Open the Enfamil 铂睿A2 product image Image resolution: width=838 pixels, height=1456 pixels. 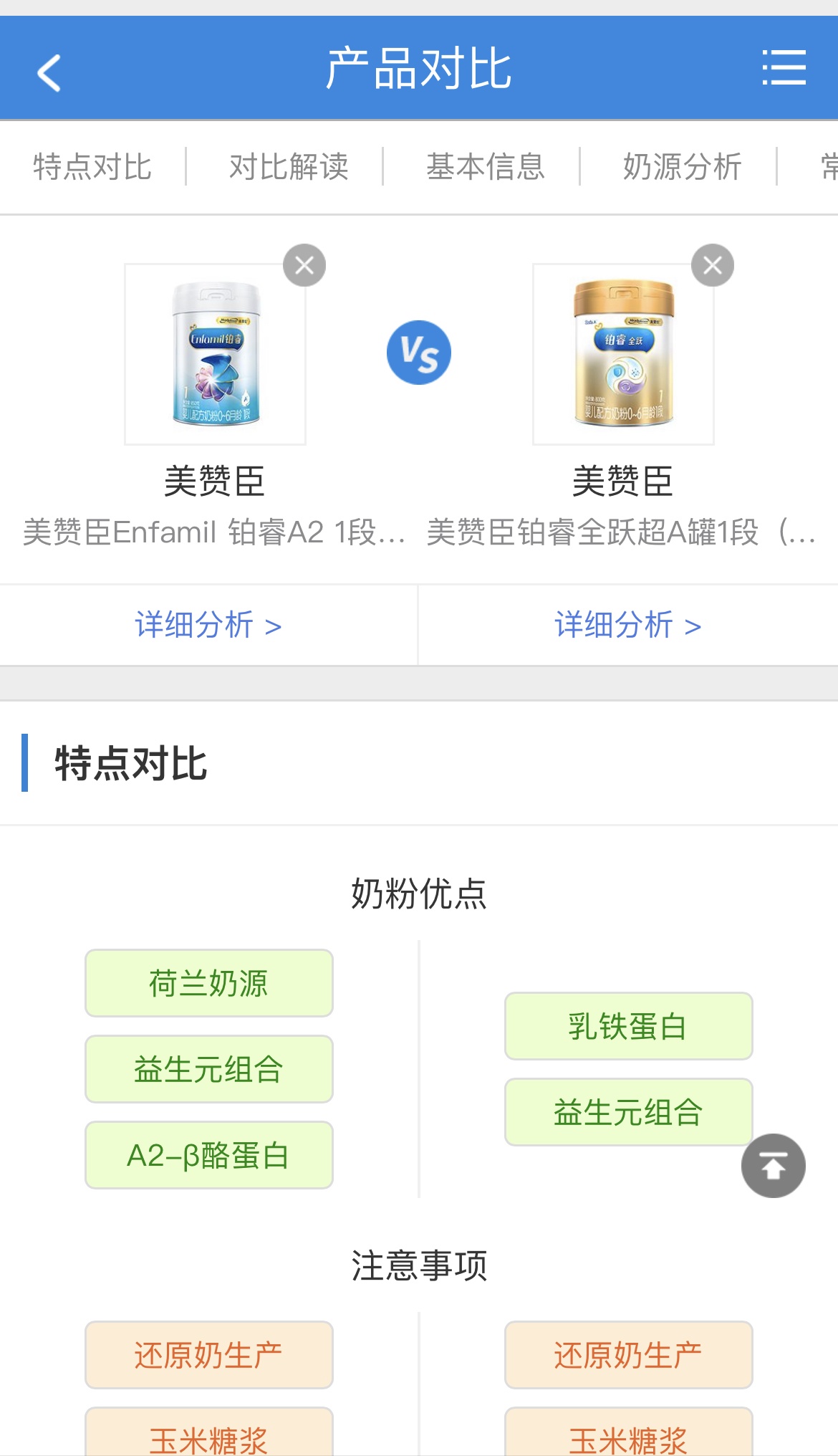tap(215, 354)
